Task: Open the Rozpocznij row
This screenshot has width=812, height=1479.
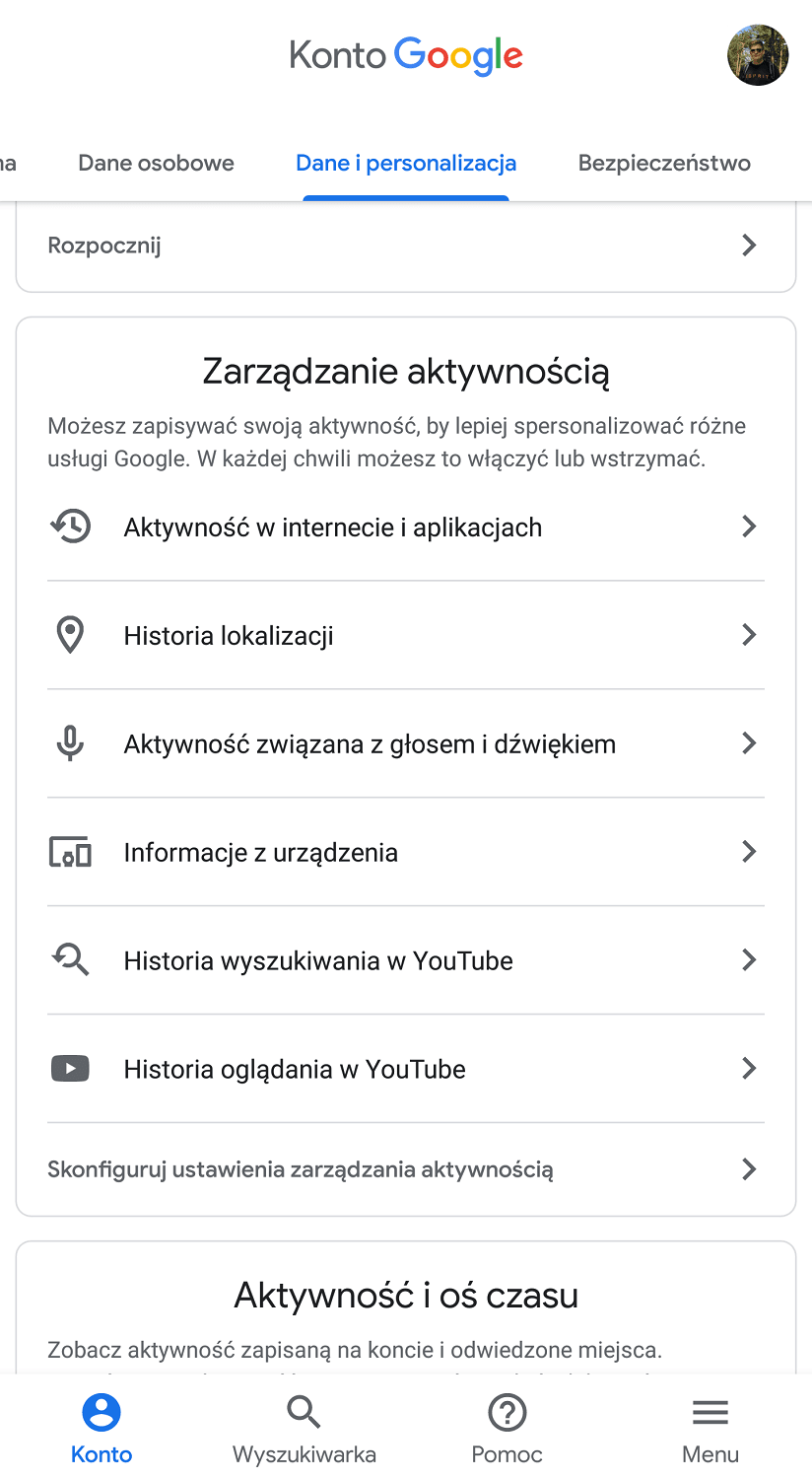Action: tap(406, 246)
